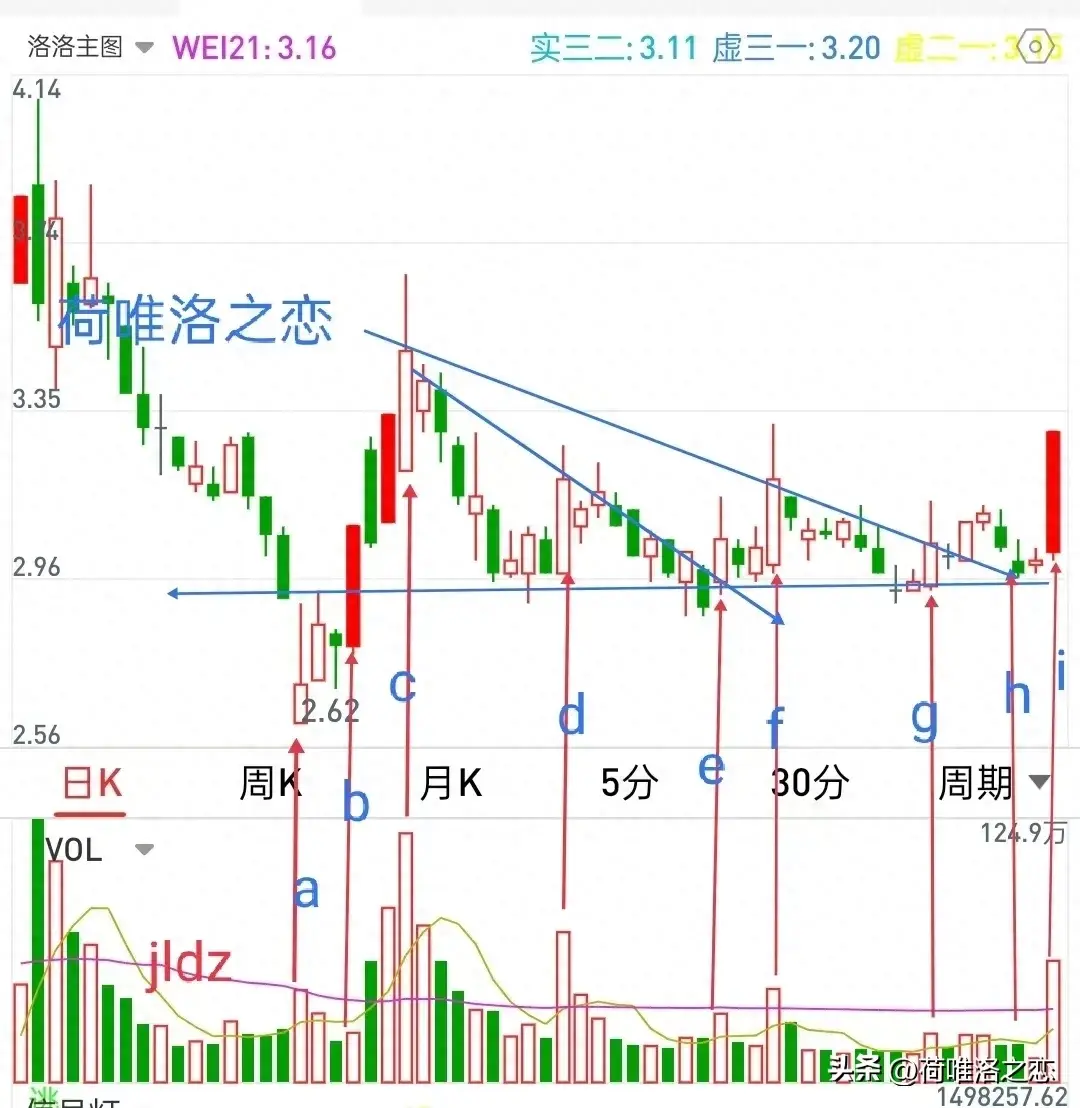Open the 洛洛主图 indicator dropdown
This screenshot has height=1108, width=1080.
tap(90, 47)
